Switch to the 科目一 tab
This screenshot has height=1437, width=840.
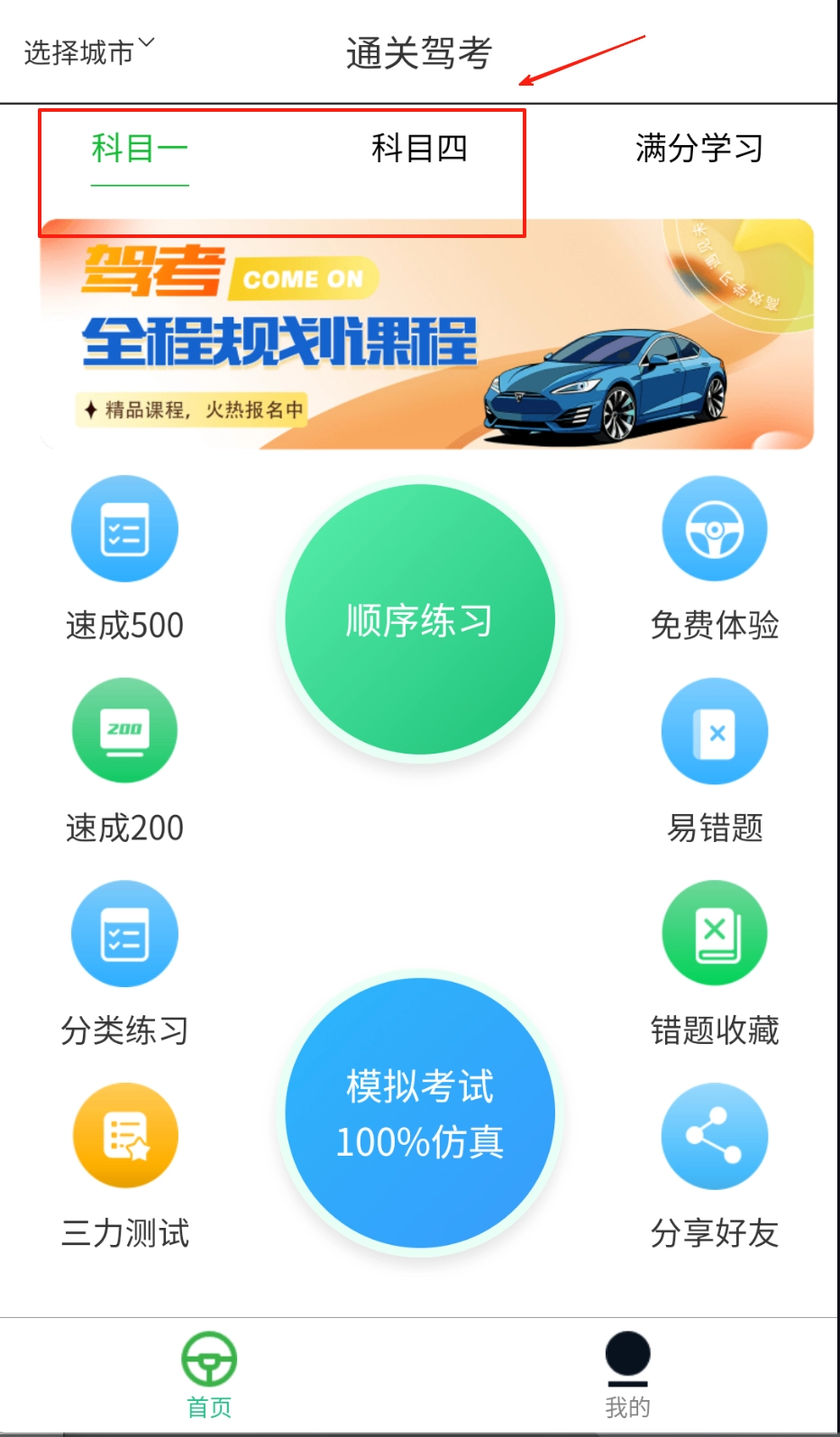pos(140,149)
